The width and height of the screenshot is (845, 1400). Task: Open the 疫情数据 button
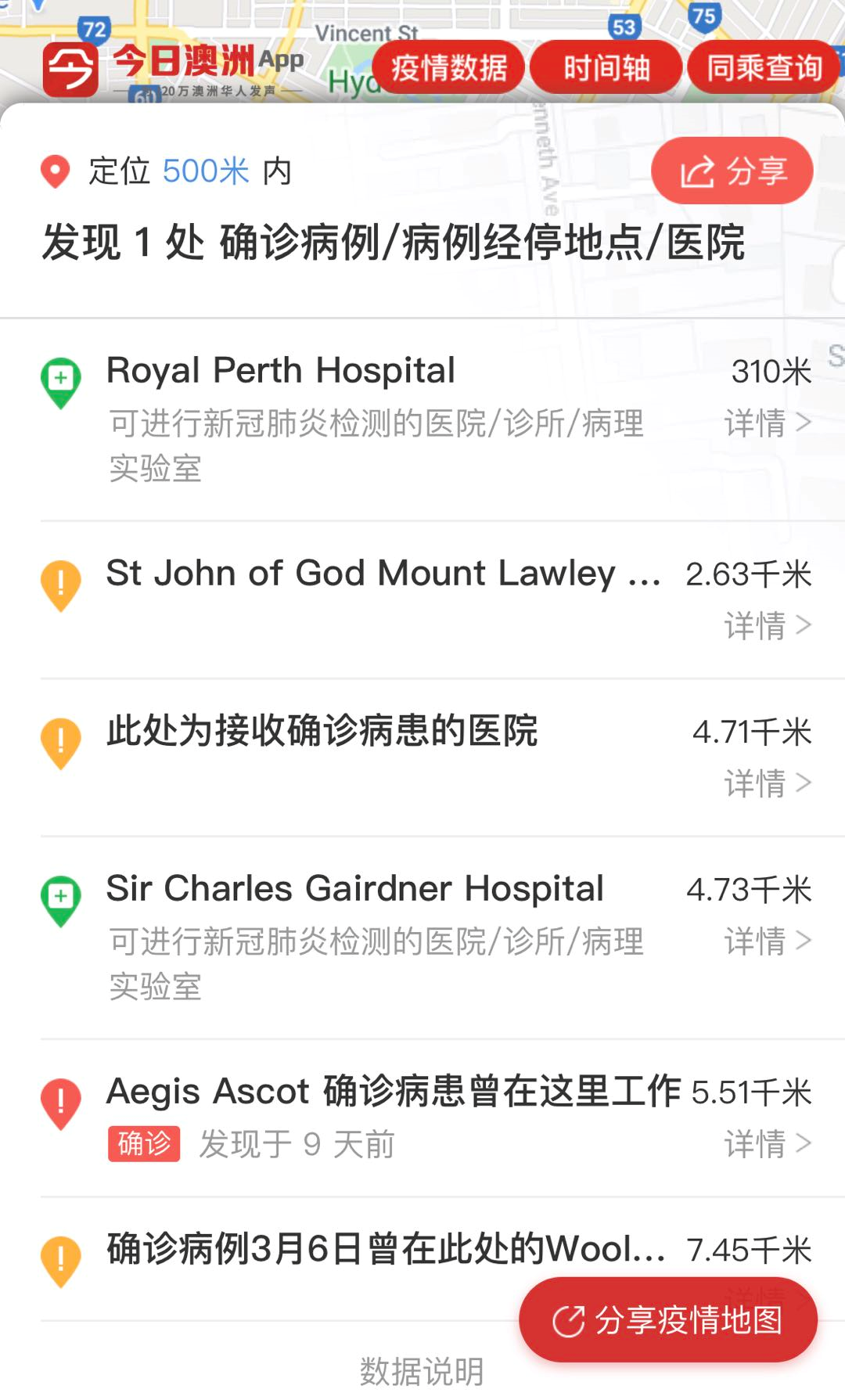click(448, 68)
